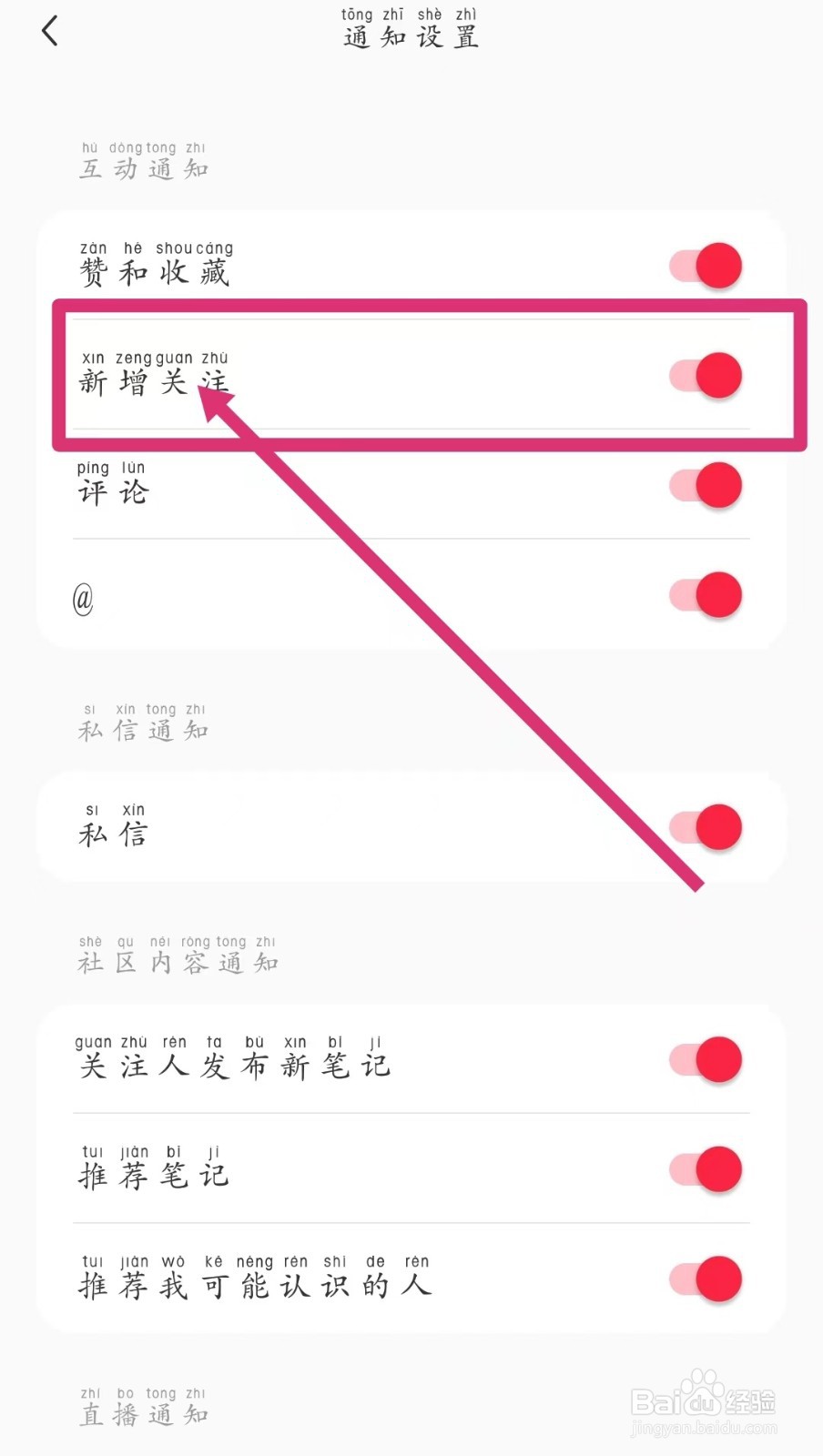This screenshot has height=1456, width=823.
Task: Click the 通知设置 page title
Action: tap(411, 36)
